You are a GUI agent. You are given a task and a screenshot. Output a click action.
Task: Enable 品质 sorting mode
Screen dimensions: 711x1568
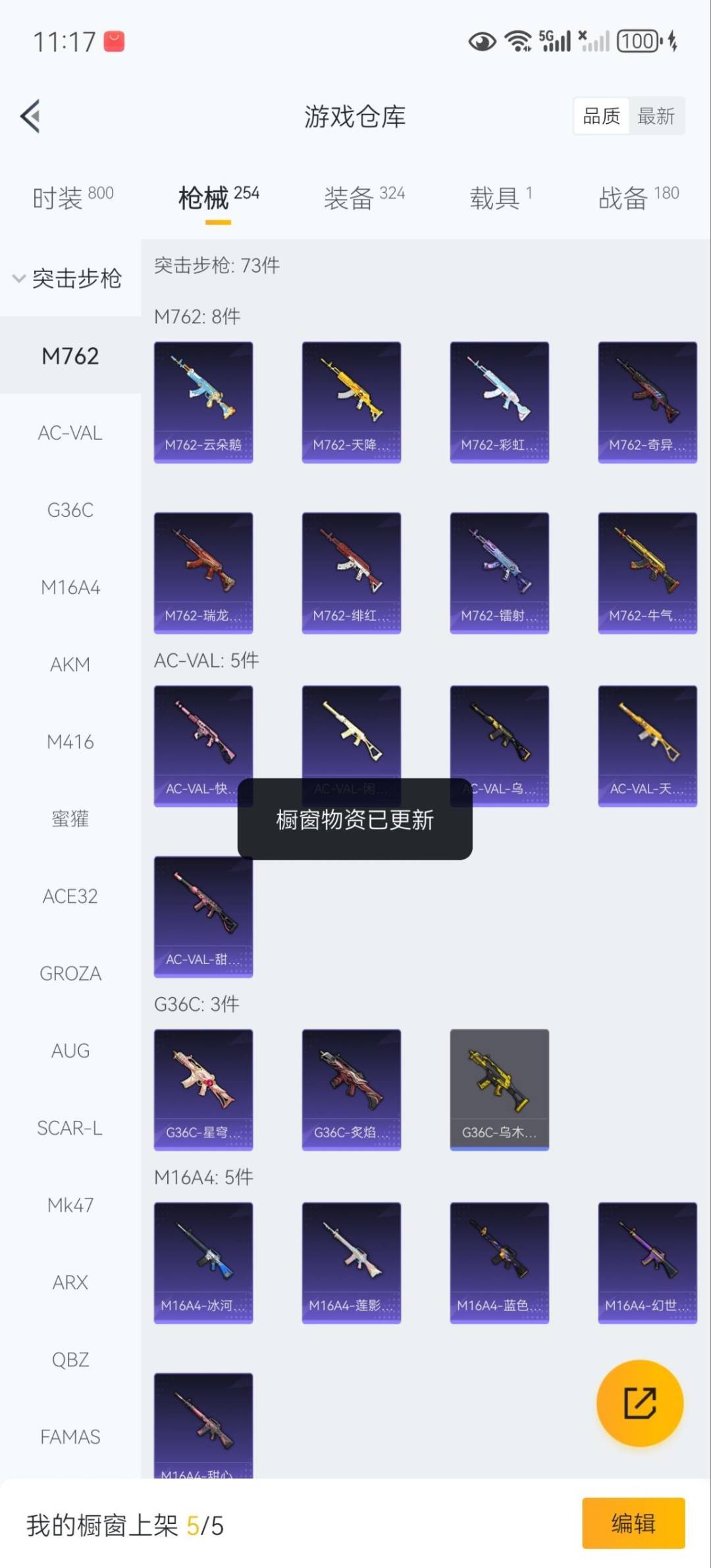pyautogui.click(x=601, y=115)
